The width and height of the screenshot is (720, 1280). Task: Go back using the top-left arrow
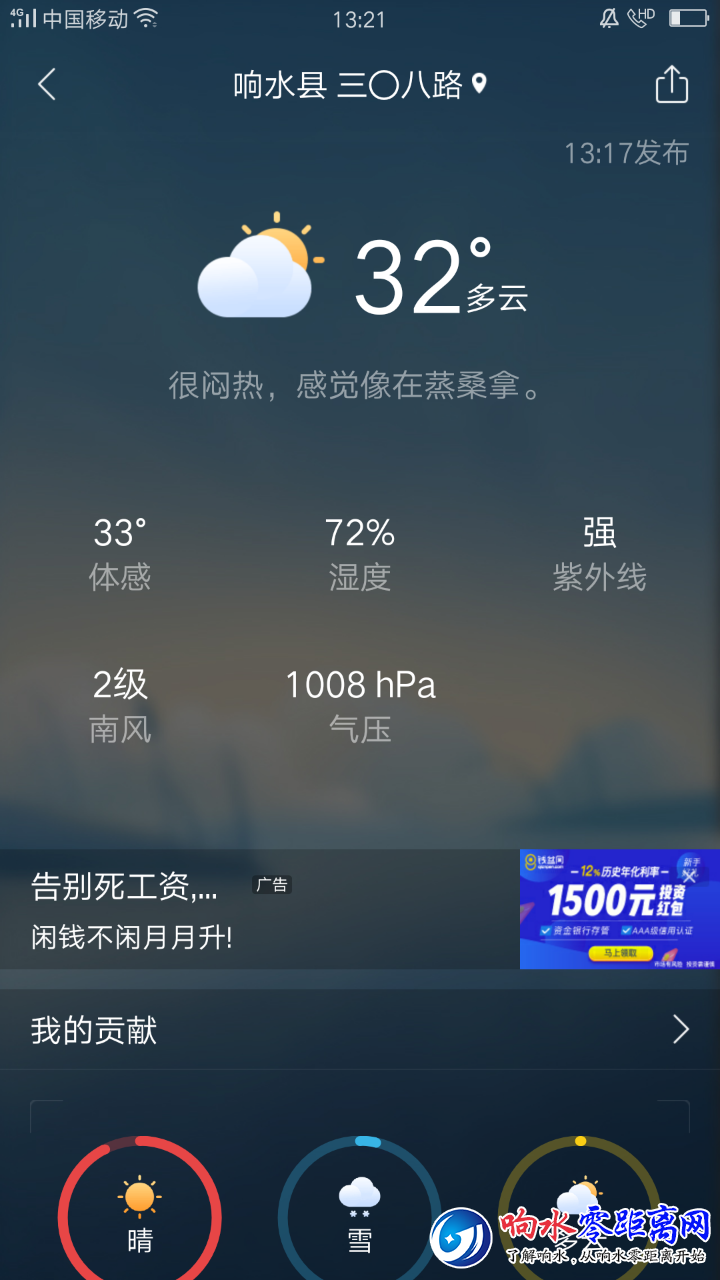[47, 85]
